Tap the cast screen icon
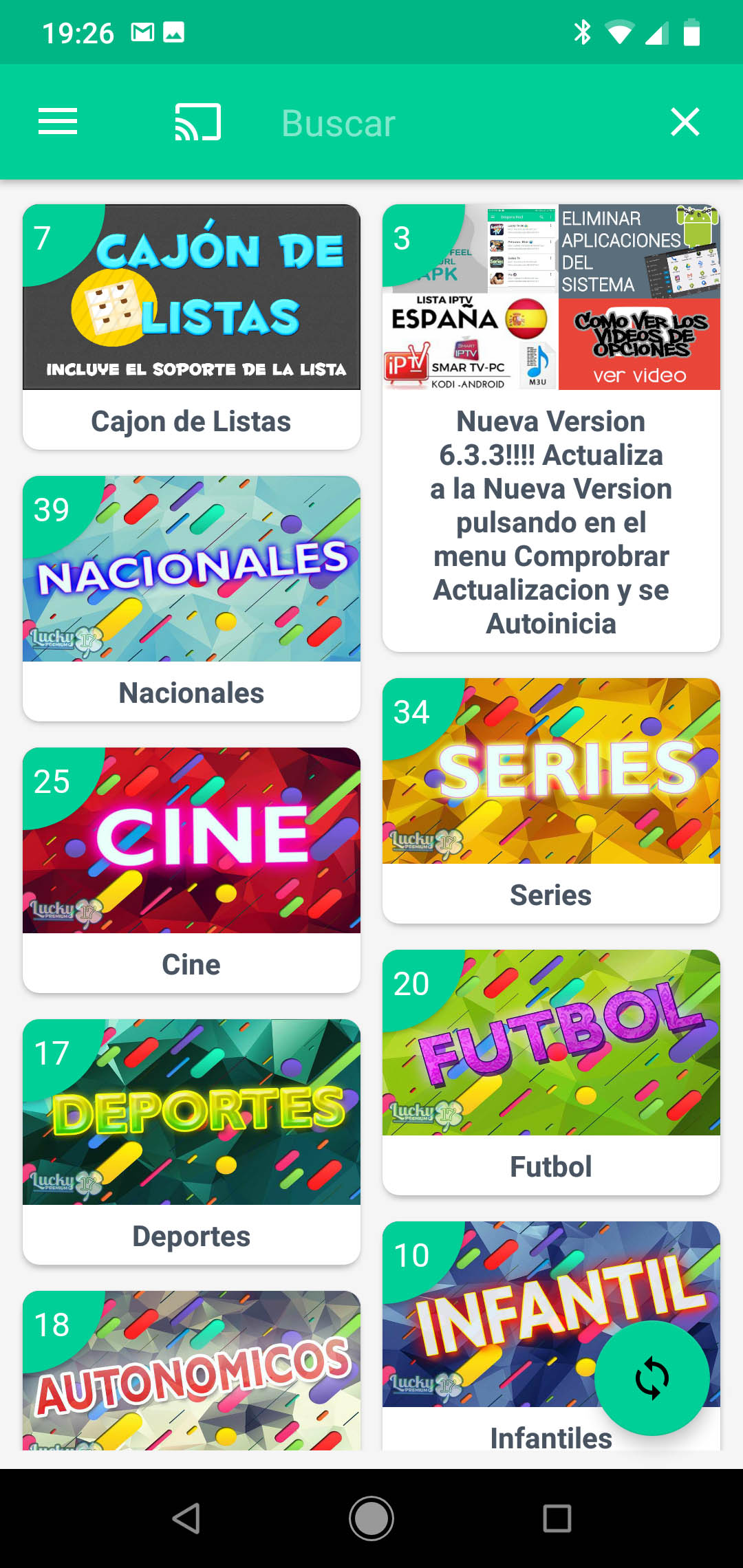This screenshot has height=1568, width=743. pos(198,122)
